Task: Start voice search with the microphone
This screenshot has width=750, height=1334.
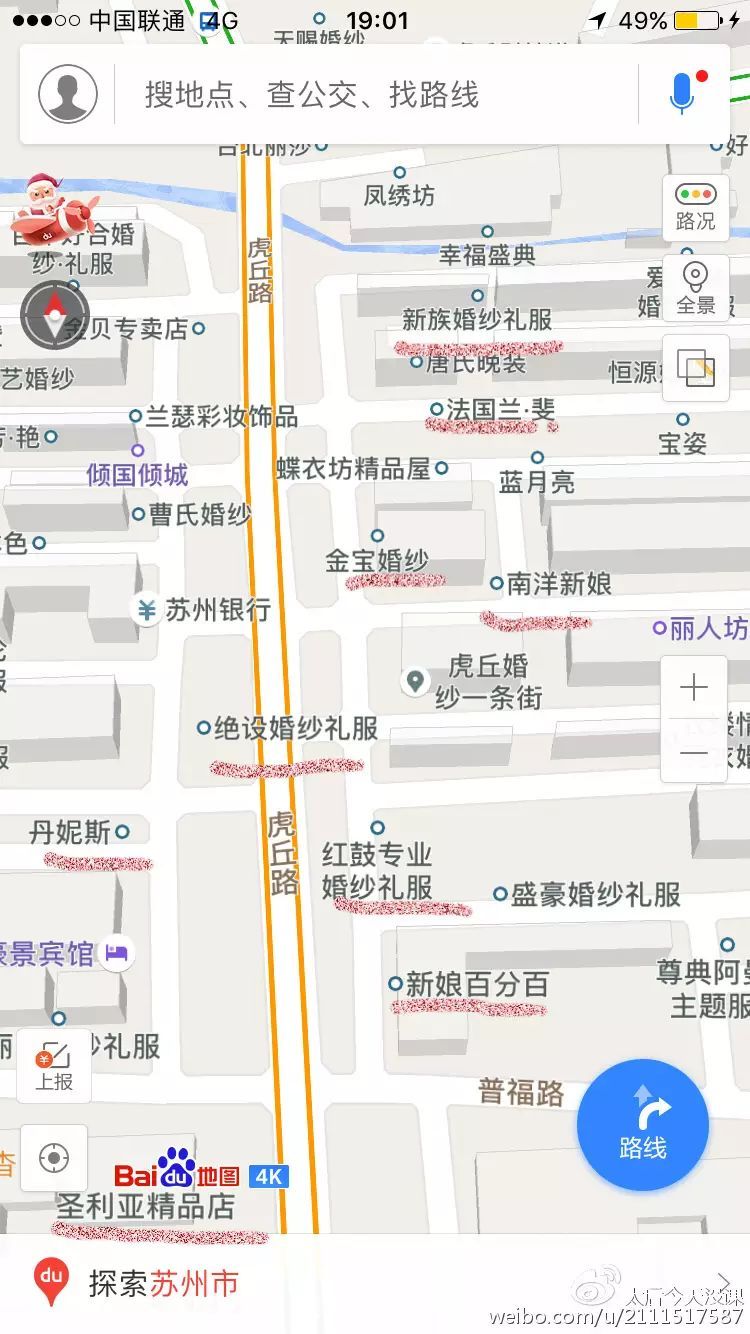Action: tap(682, 93)
